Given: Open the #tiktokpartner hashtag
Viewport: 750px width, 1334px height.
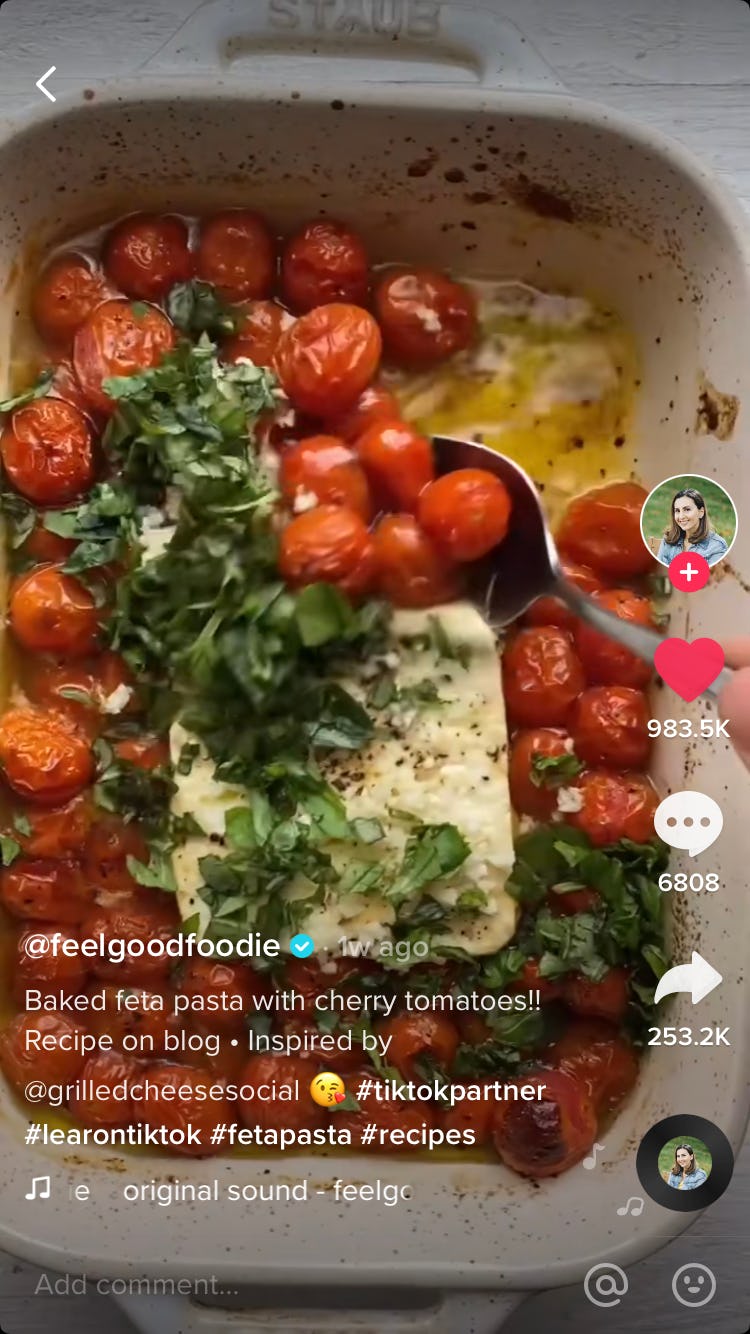Looking at the screenshot, I should coord(450,1089).
